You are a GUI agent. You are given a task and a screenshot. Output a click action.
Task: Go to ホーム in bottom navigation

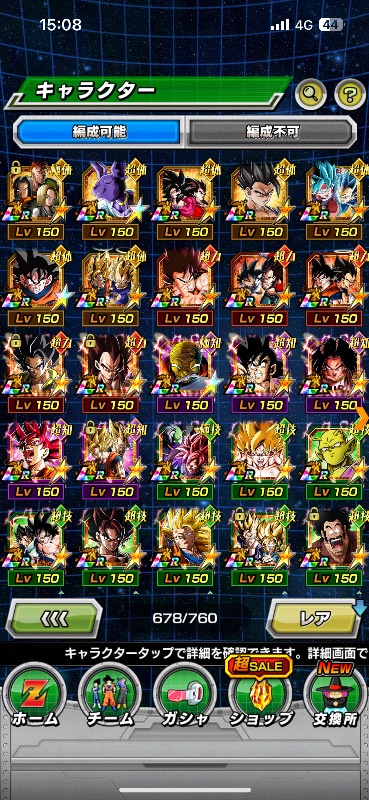34,696
